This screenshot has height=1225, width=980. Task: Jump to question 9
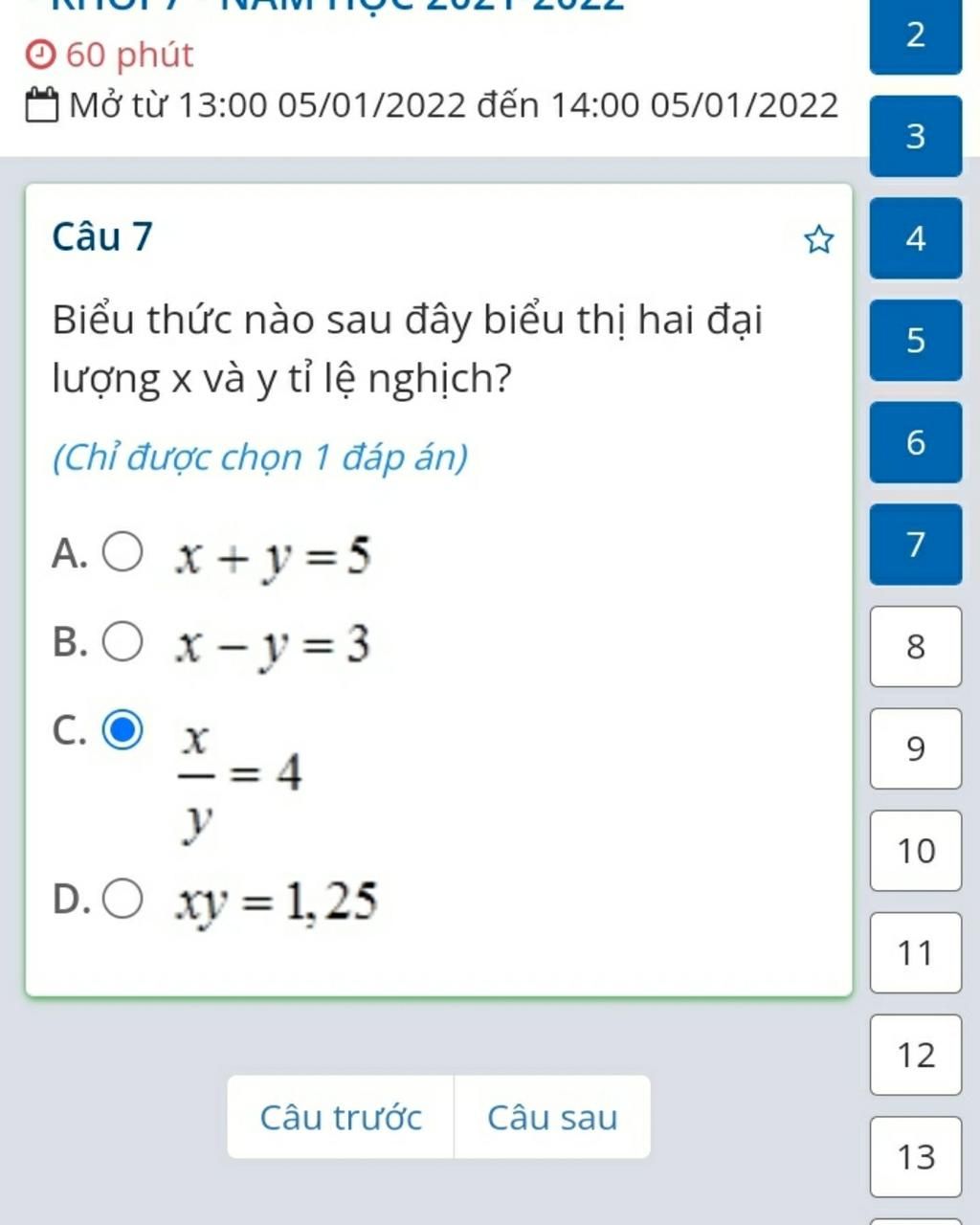click(915, 748)
